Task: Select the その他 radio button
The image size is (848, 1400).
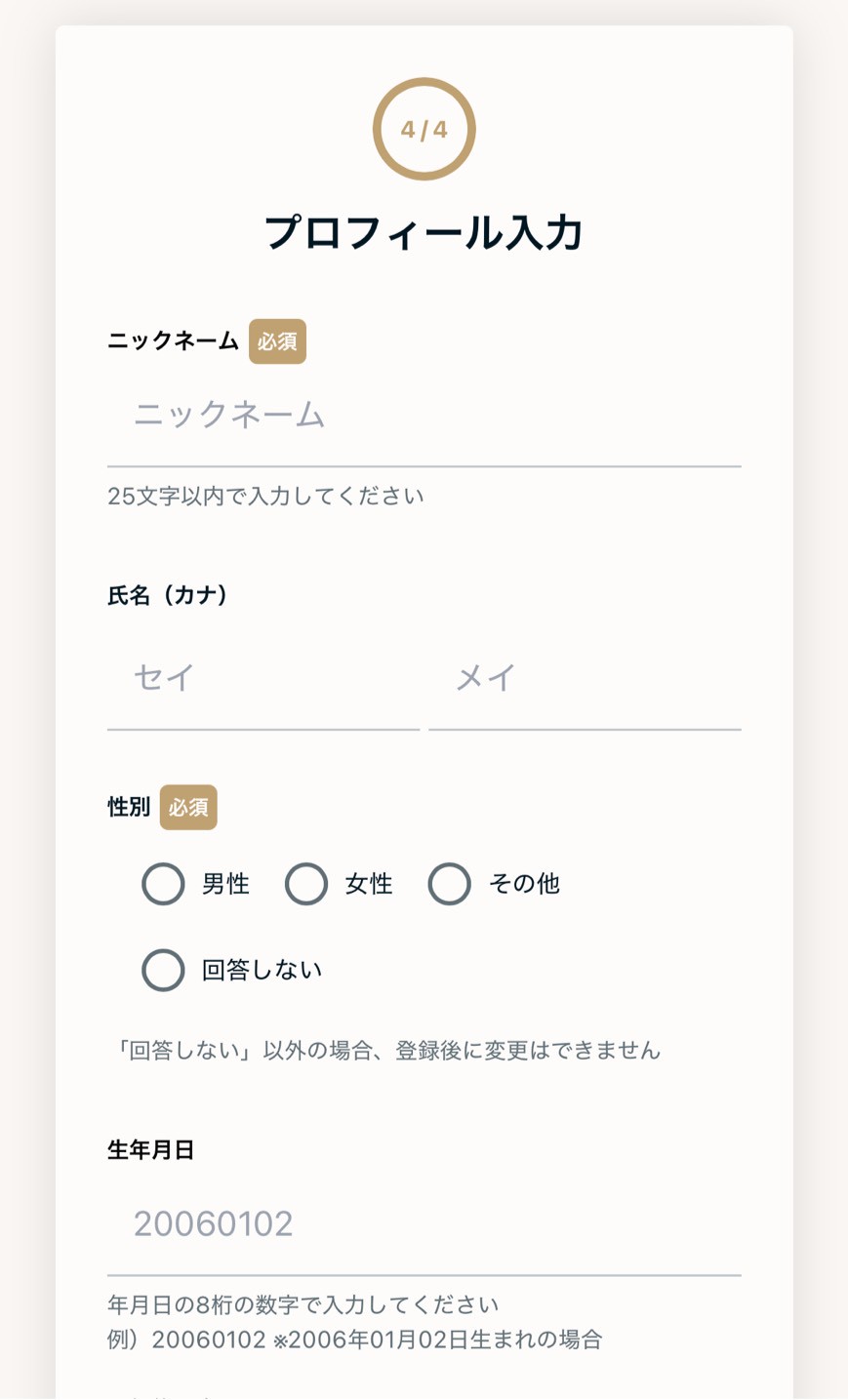Action: coord(449,884)
